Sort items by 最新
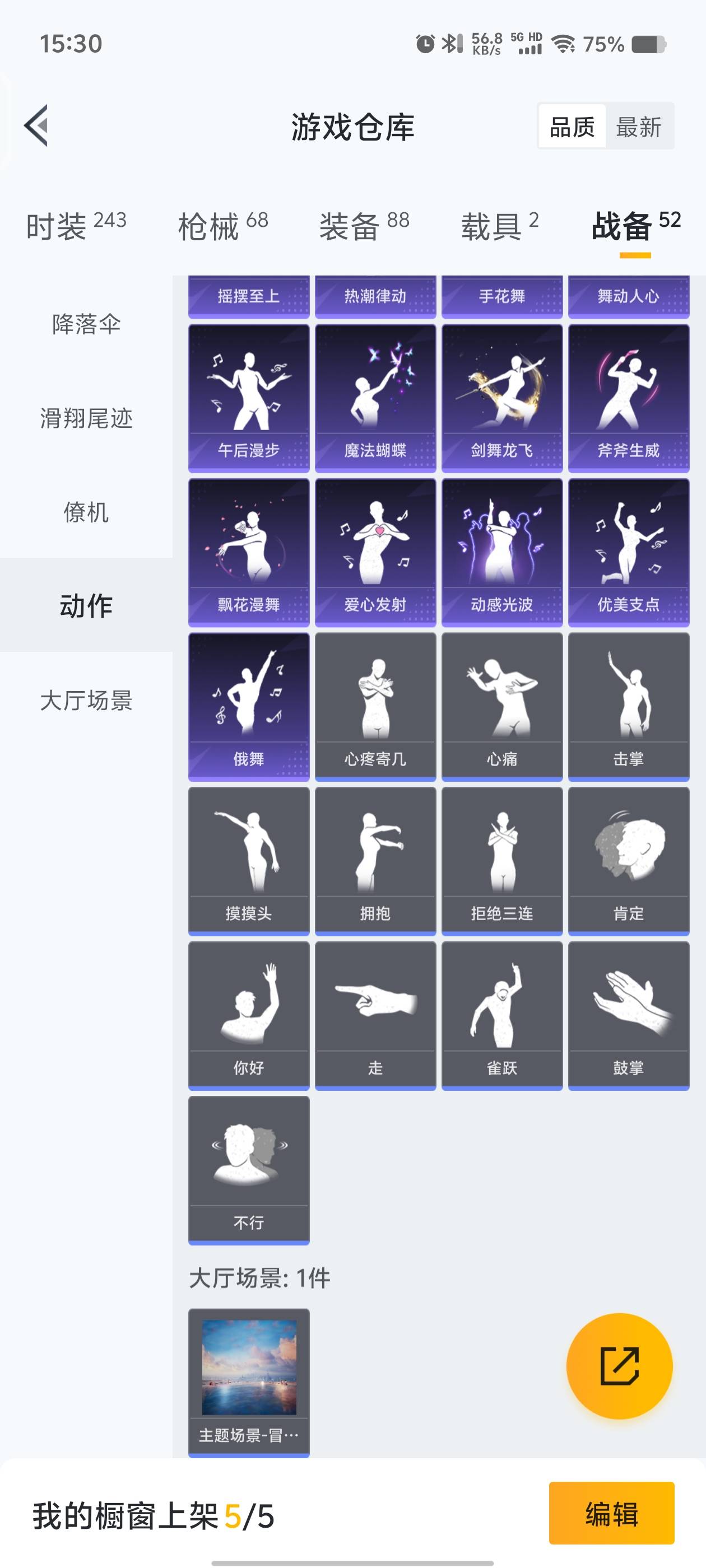The image size is (706, 1568). 638,127
